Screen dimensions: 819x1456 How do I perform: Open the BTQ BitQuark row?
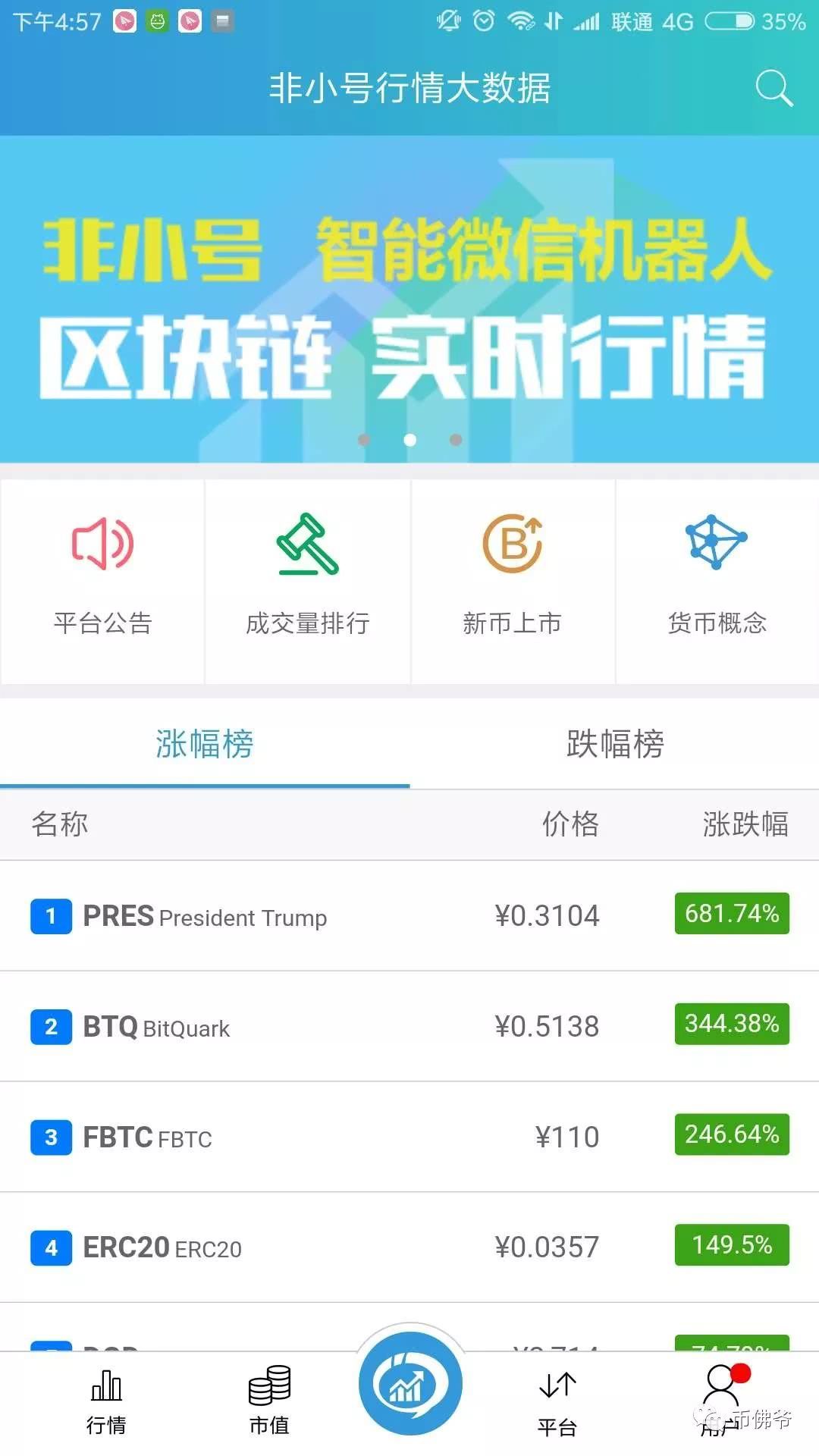coord(409,1027)
